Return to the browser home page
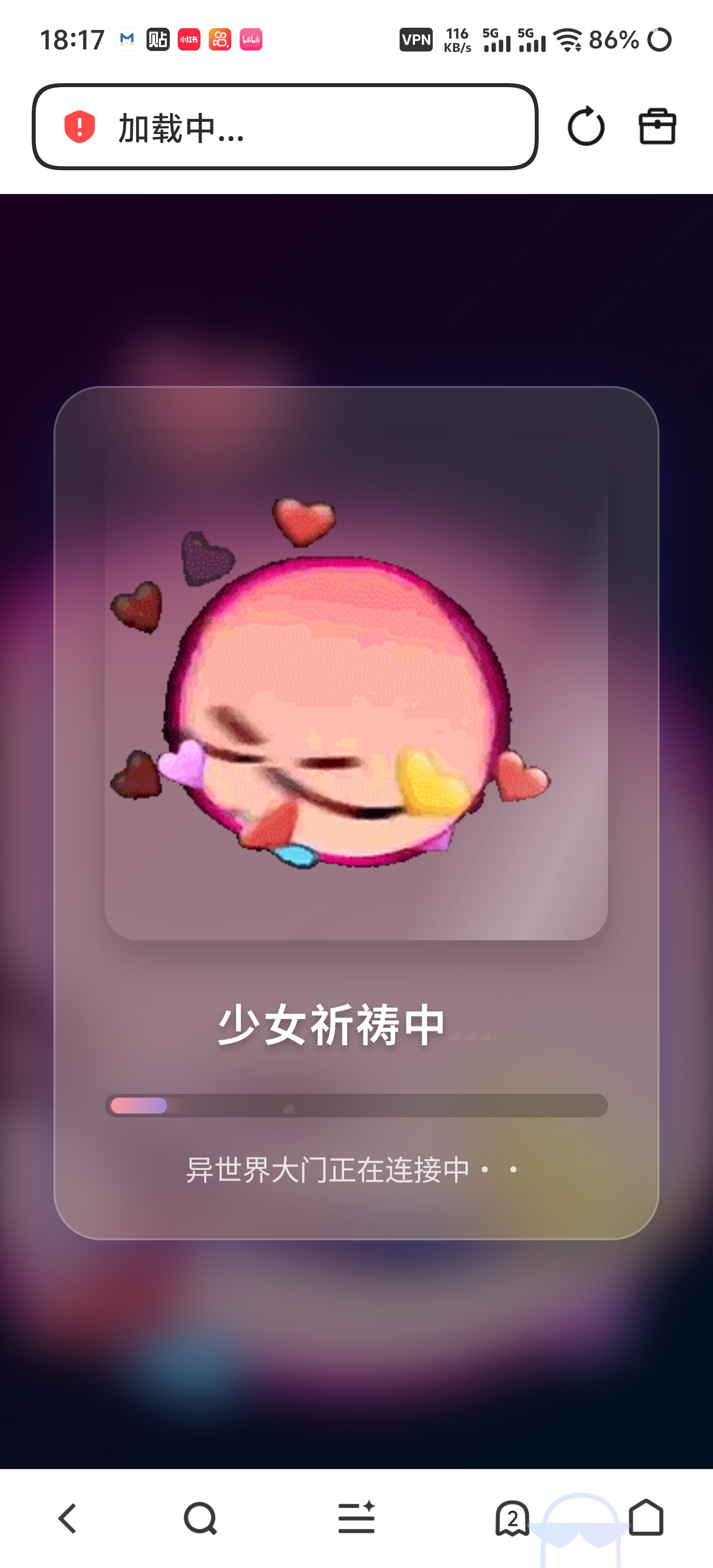The image size is (713, 1568). tap(646, 1518)
